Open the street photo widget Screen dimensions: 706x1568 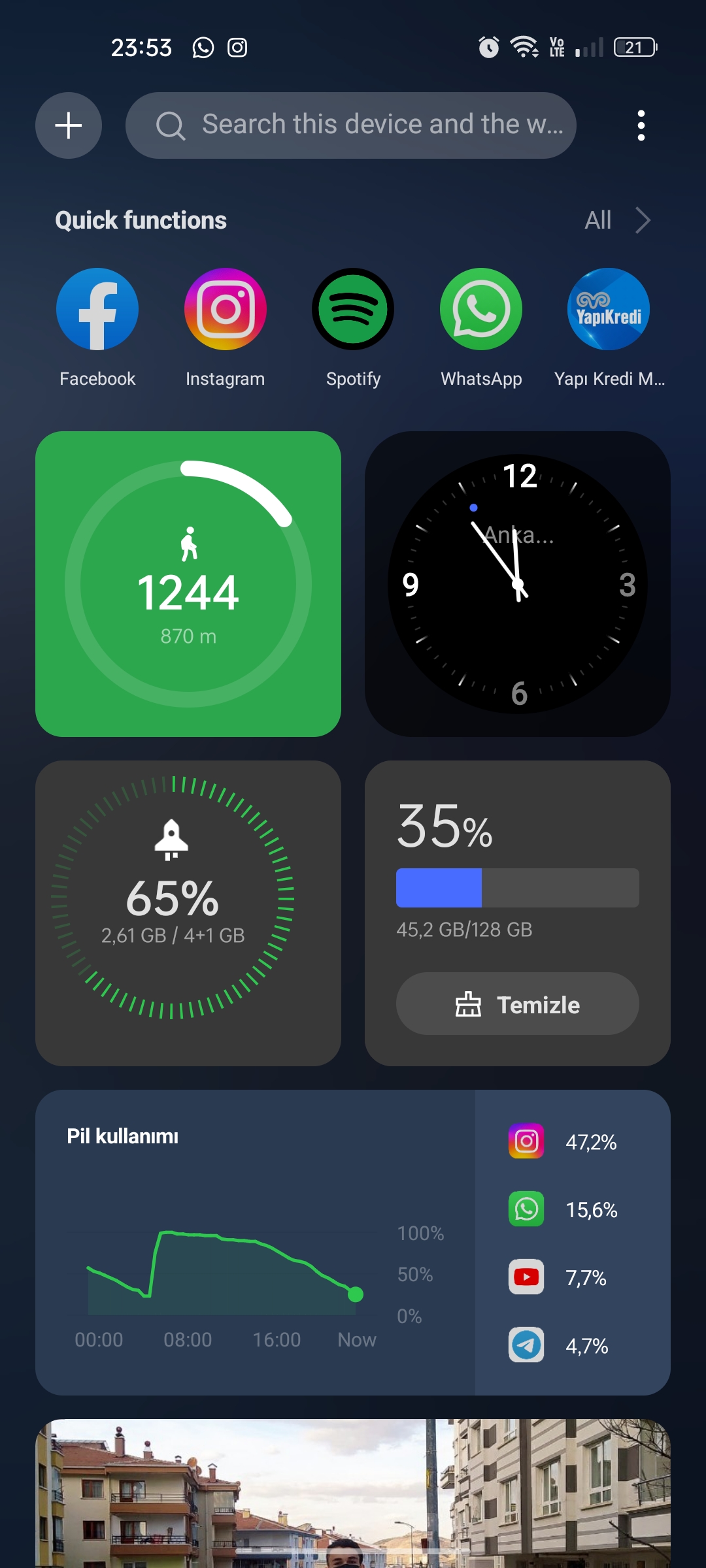pyautogui.click(x=353, y=1494)
